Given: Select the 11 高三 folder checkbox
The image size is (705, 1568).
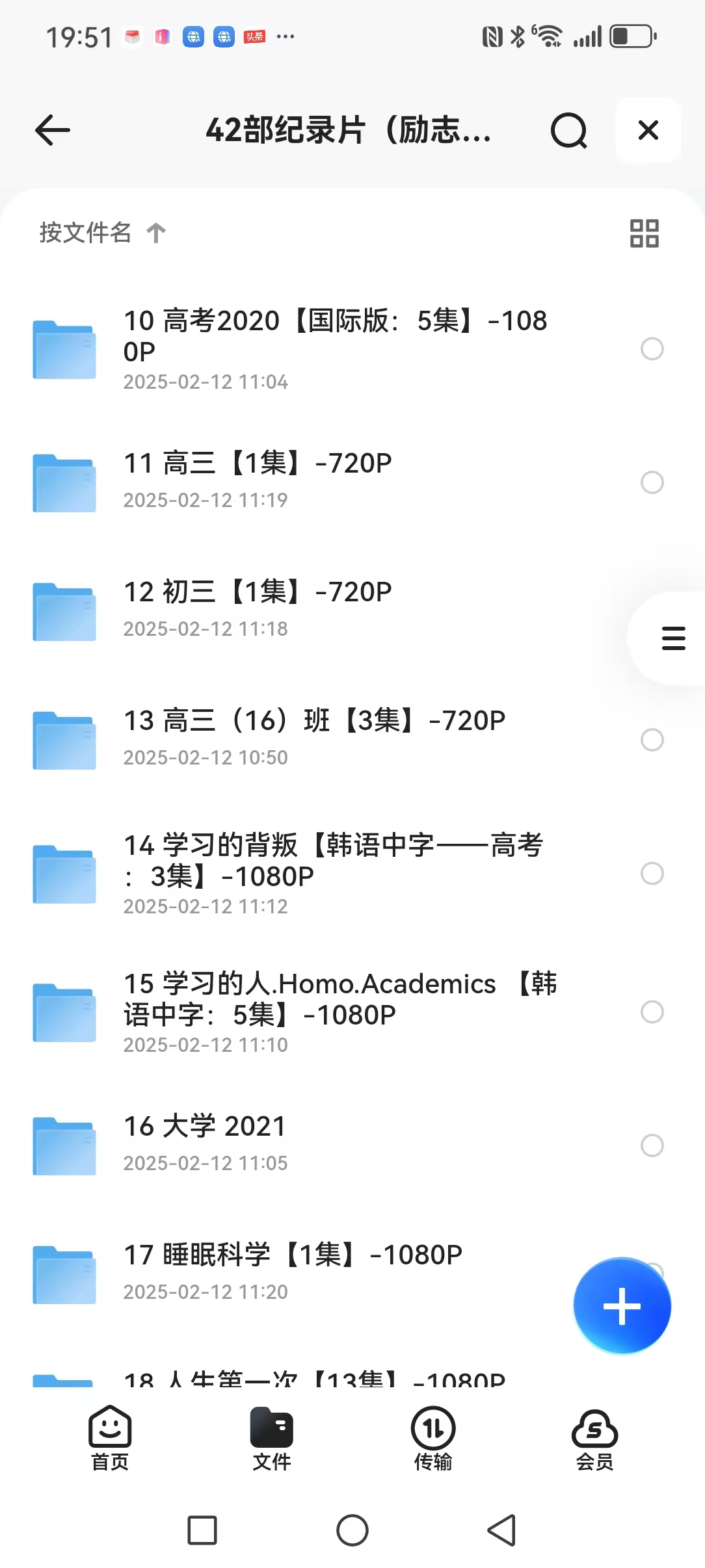Looking at the screenshot, I should tap(652, 482).
